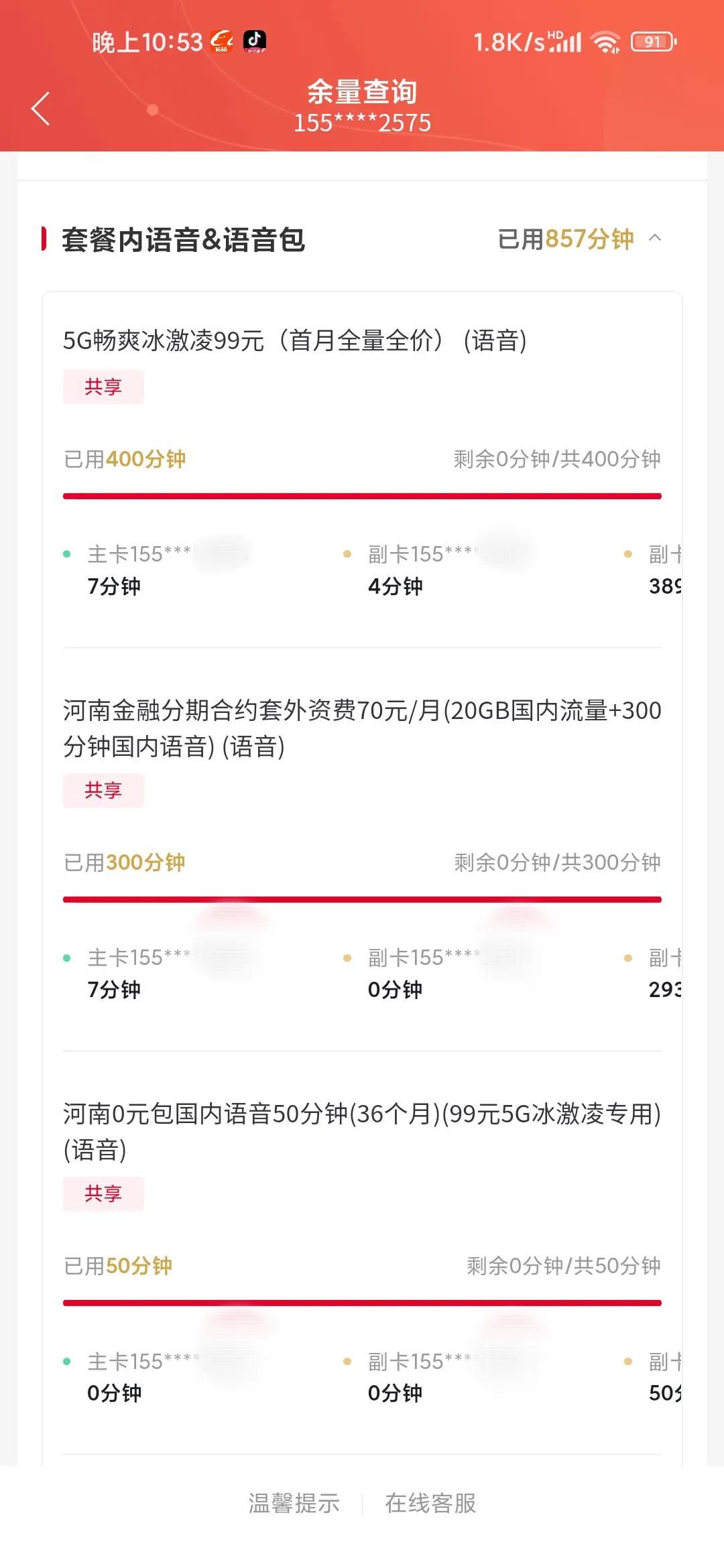Select the 5G畅爽冰激凌99元 package title

(x=296, y=342)
